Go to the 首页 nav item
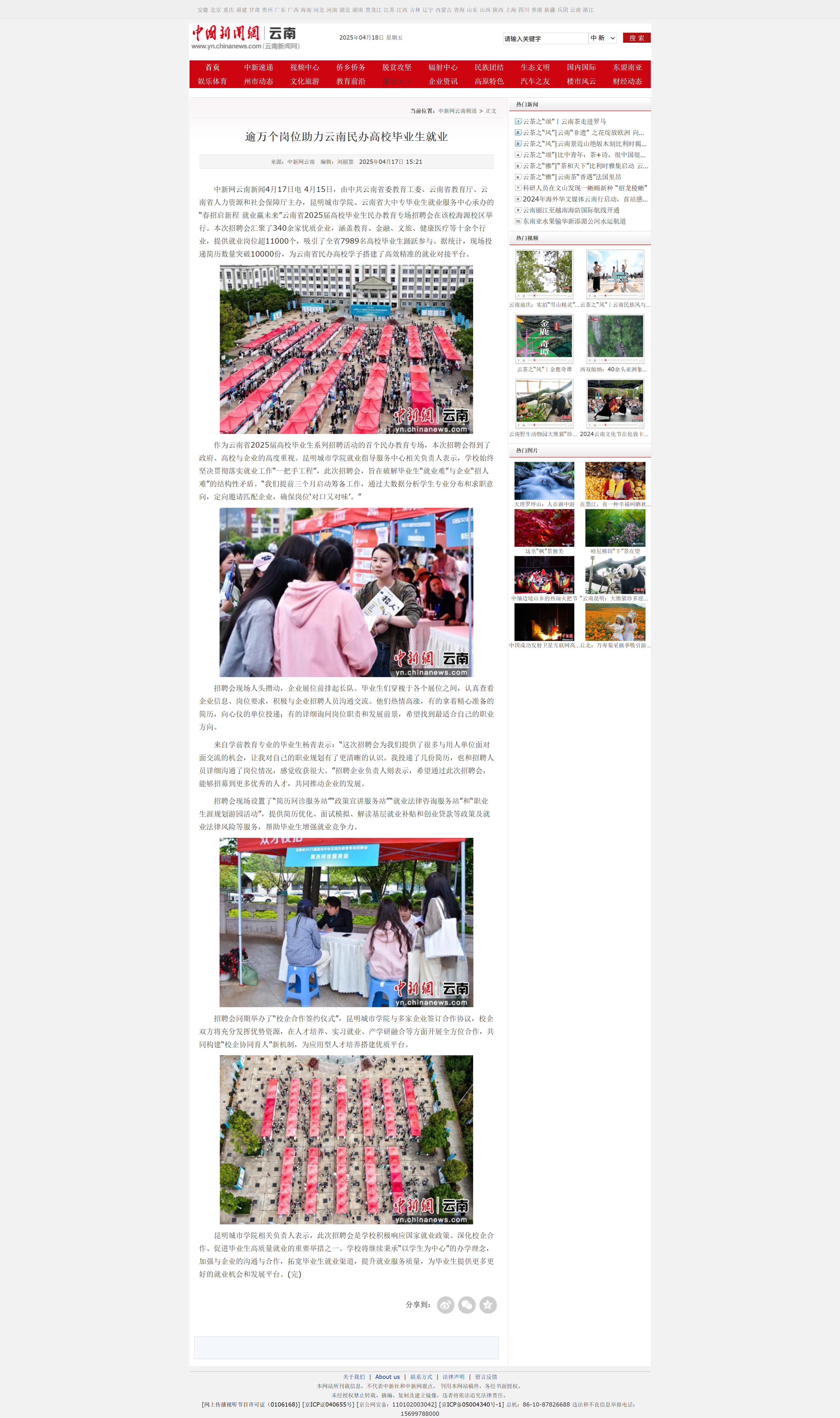840x1418 pixels. 212,68
